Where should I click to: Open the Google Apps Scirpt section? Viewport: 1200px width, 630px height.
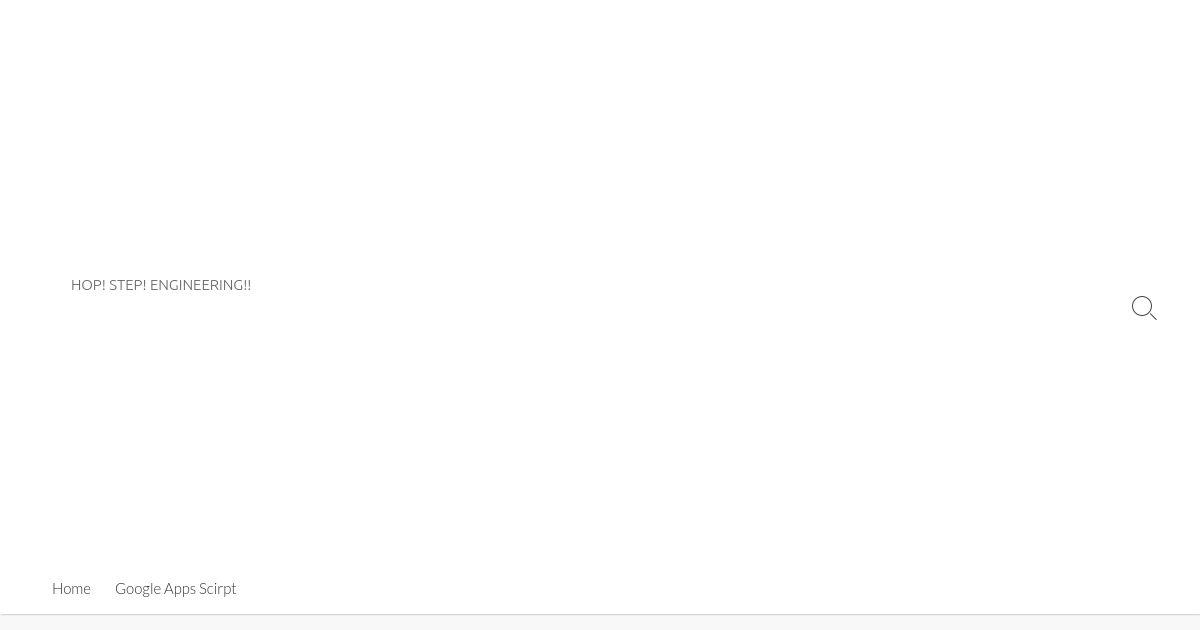point(176,588)
